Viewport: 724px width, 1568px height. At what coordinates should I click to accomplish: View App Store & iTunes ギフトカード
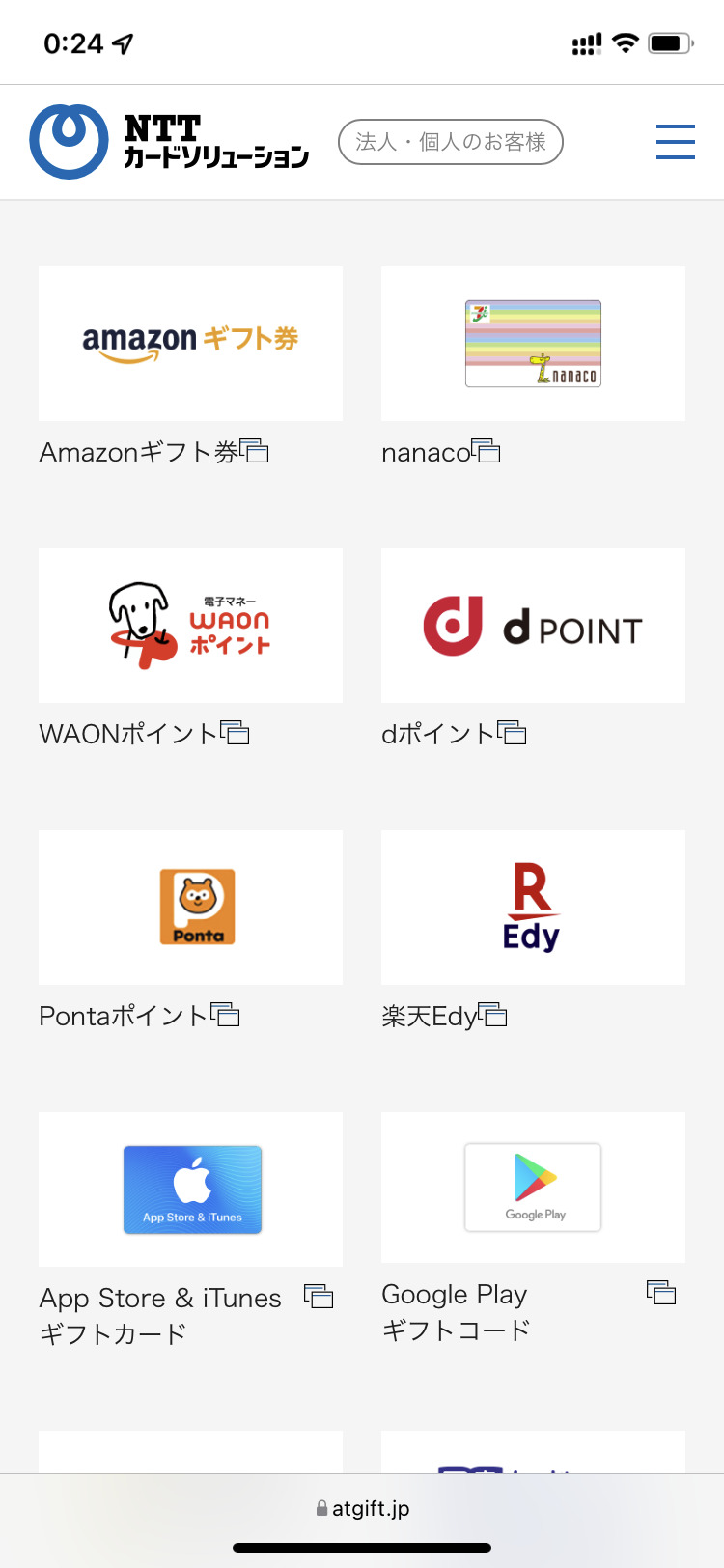pos(190,1190)
